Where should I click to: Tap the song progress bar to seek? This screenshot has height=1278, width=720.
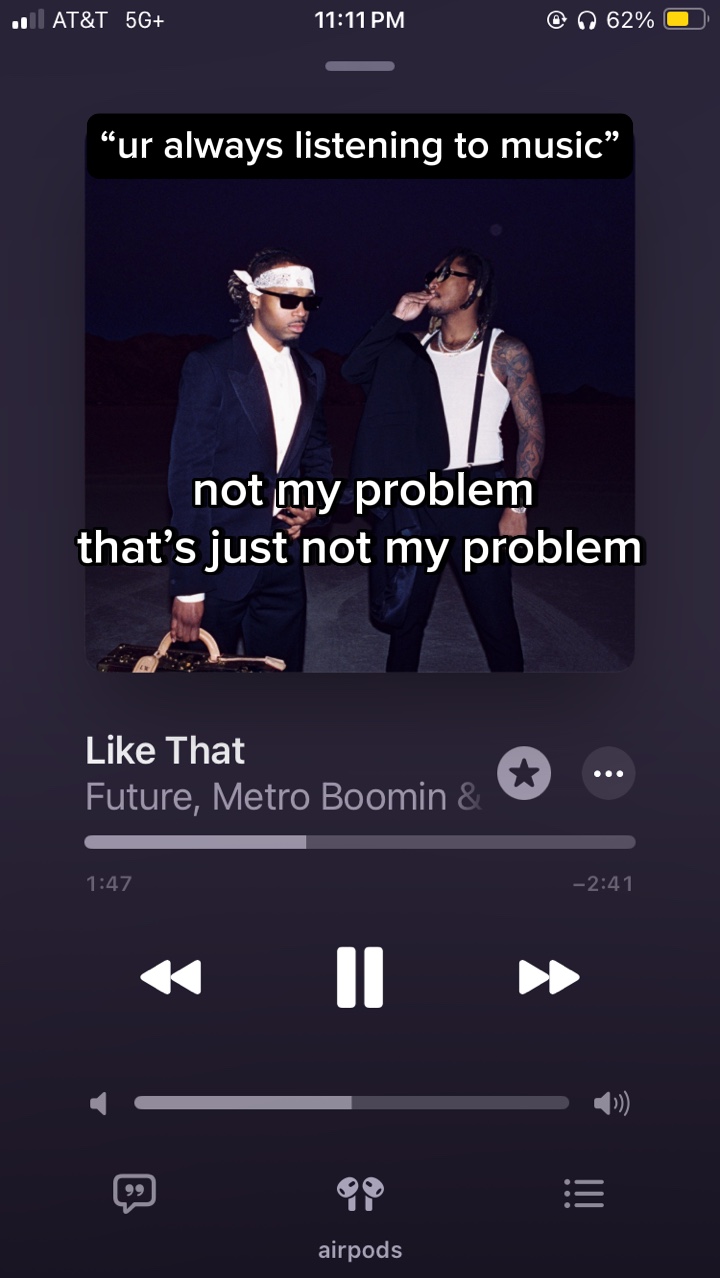pos(360,842)
